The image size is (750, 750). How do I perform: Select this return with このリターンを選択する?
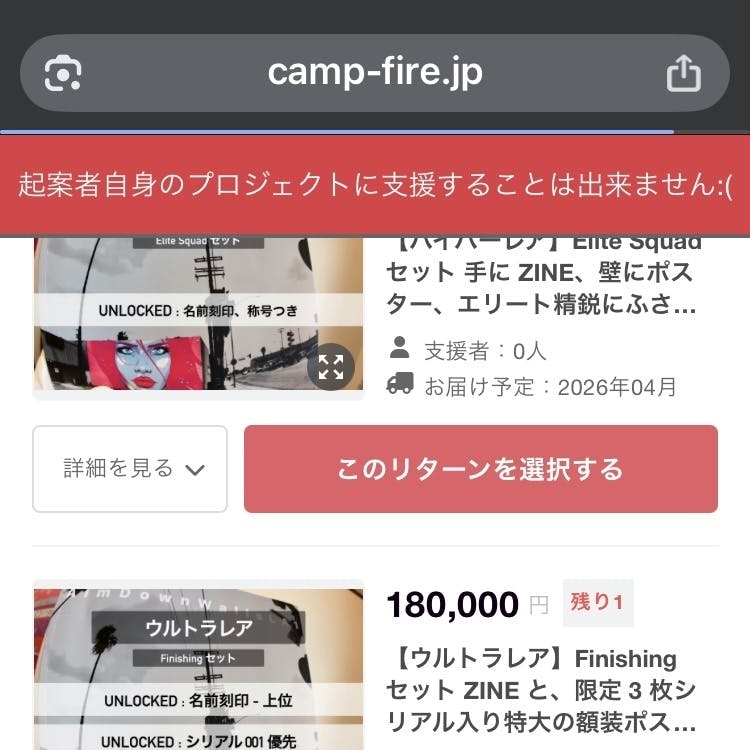480,469
